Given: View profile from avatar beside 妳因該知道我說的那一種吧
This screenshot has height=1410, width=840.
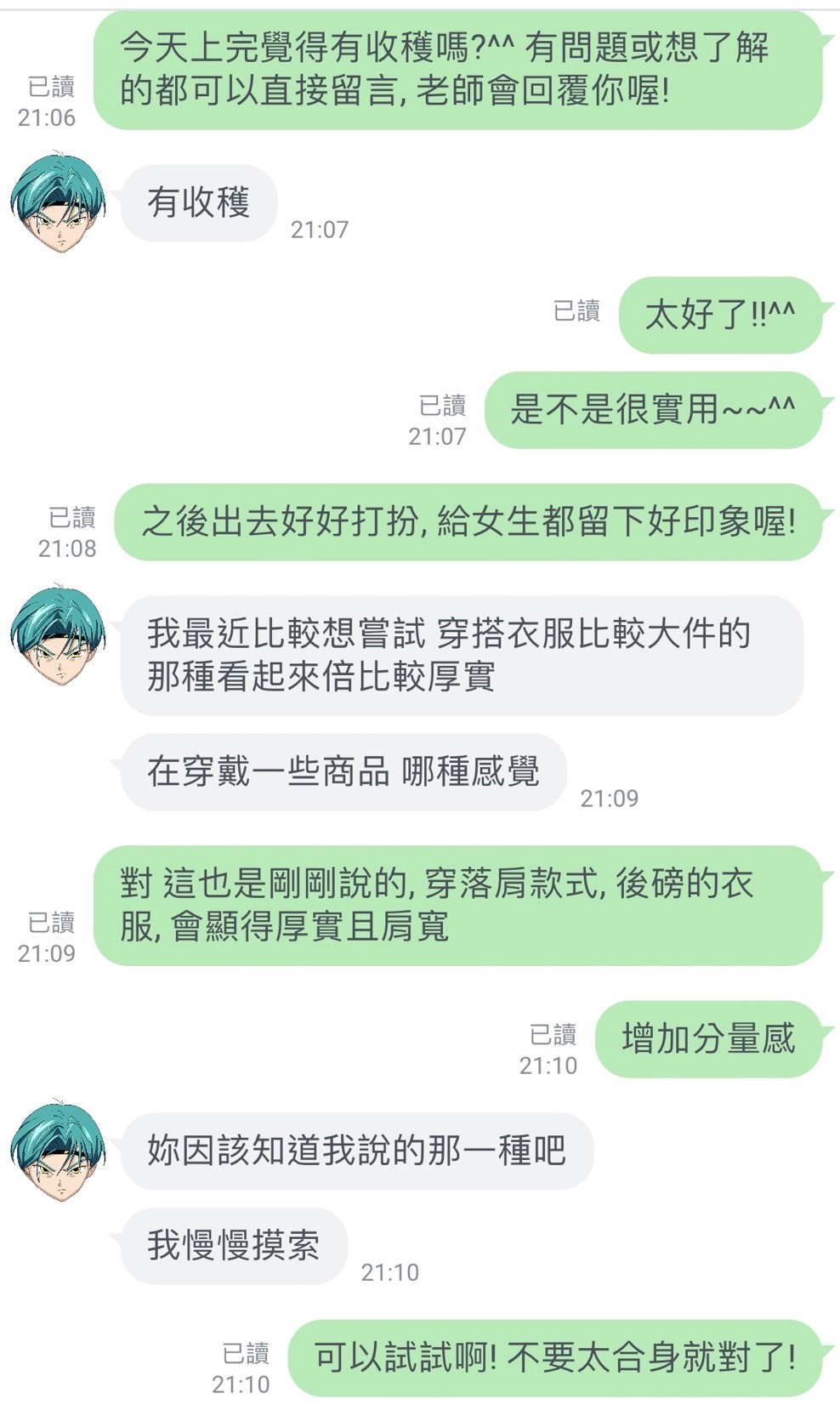Looking at the screenshot, I should pos(58,1151).
